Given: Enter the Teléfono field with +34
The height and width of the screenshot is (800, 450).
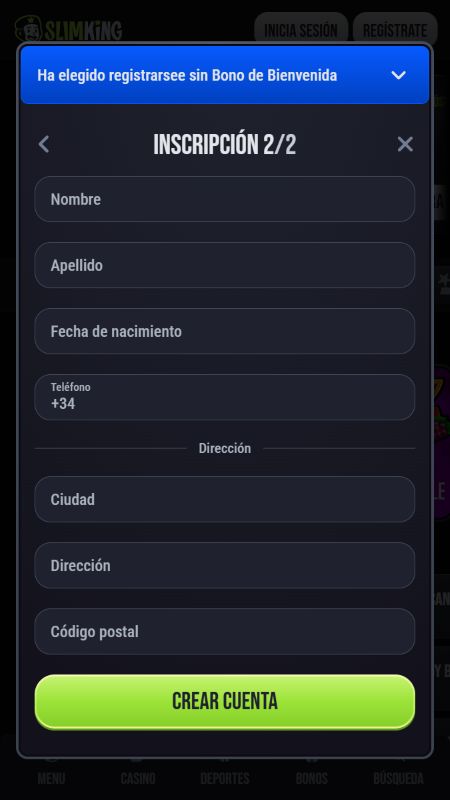Looking at the screenshot, I should click(224, 397).
